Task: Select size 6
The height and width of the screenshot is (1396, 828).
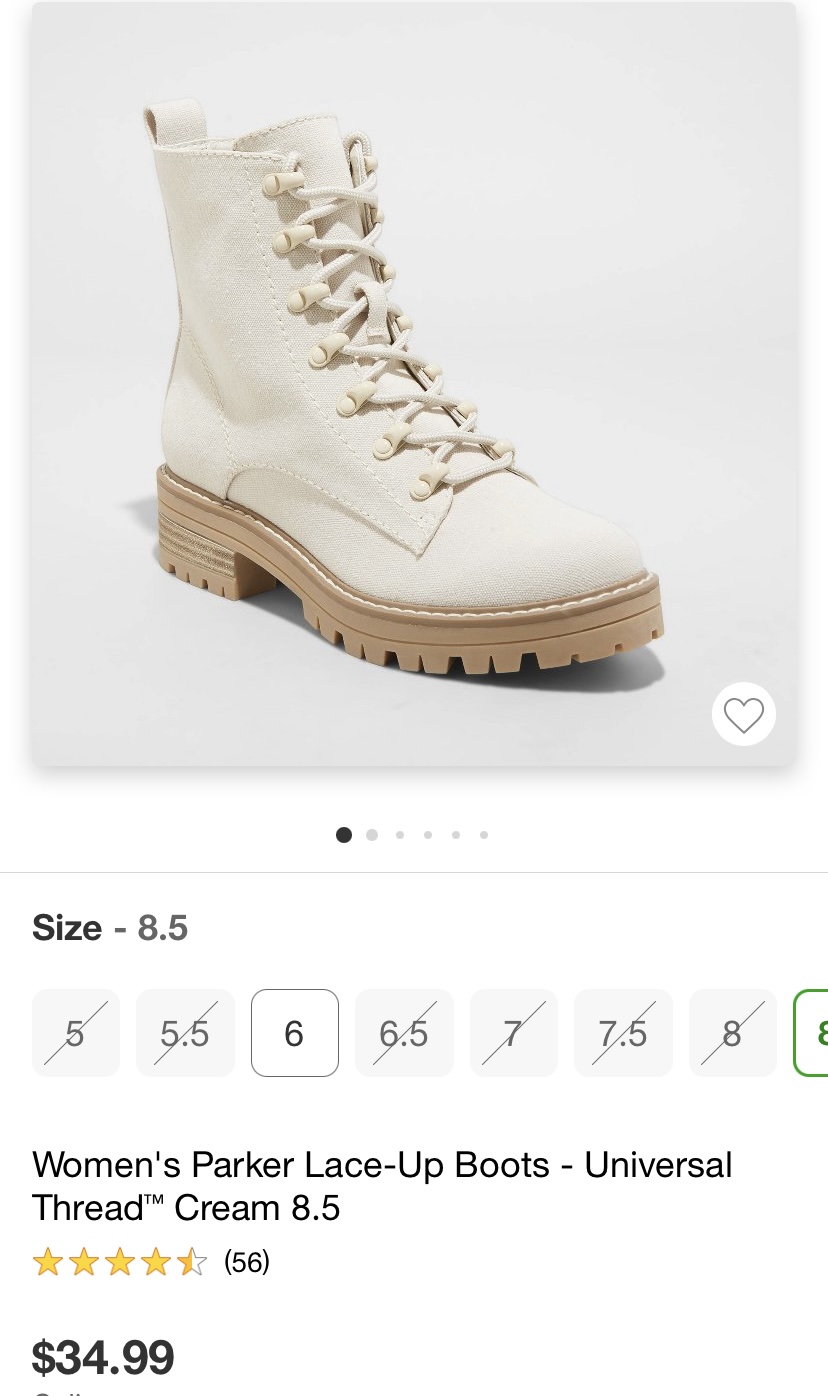Action: coord(294,1033)
